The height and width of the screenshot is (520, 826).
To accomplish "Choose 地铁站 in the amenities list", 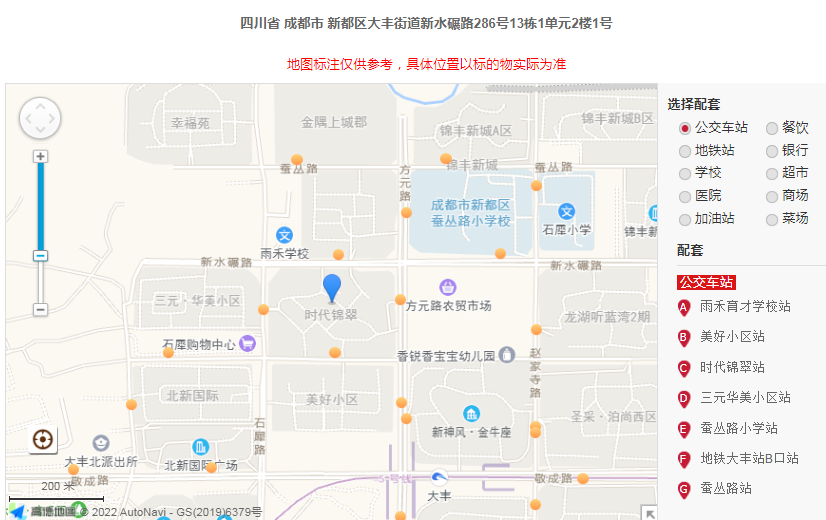I will pos(685,151).
